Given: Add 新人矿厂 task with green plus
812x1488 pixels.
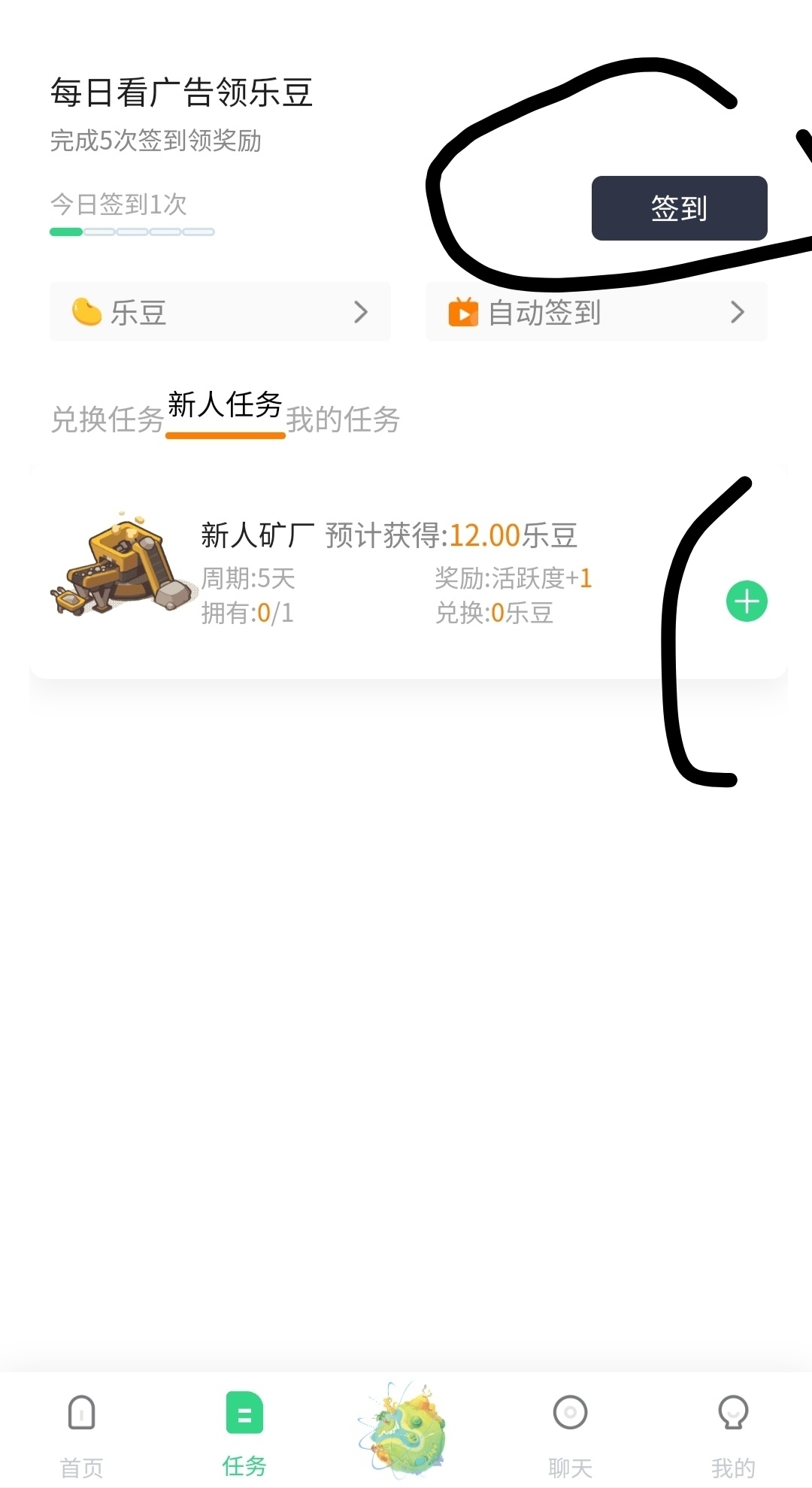Looking at the screenshot, I should point(746,602).
